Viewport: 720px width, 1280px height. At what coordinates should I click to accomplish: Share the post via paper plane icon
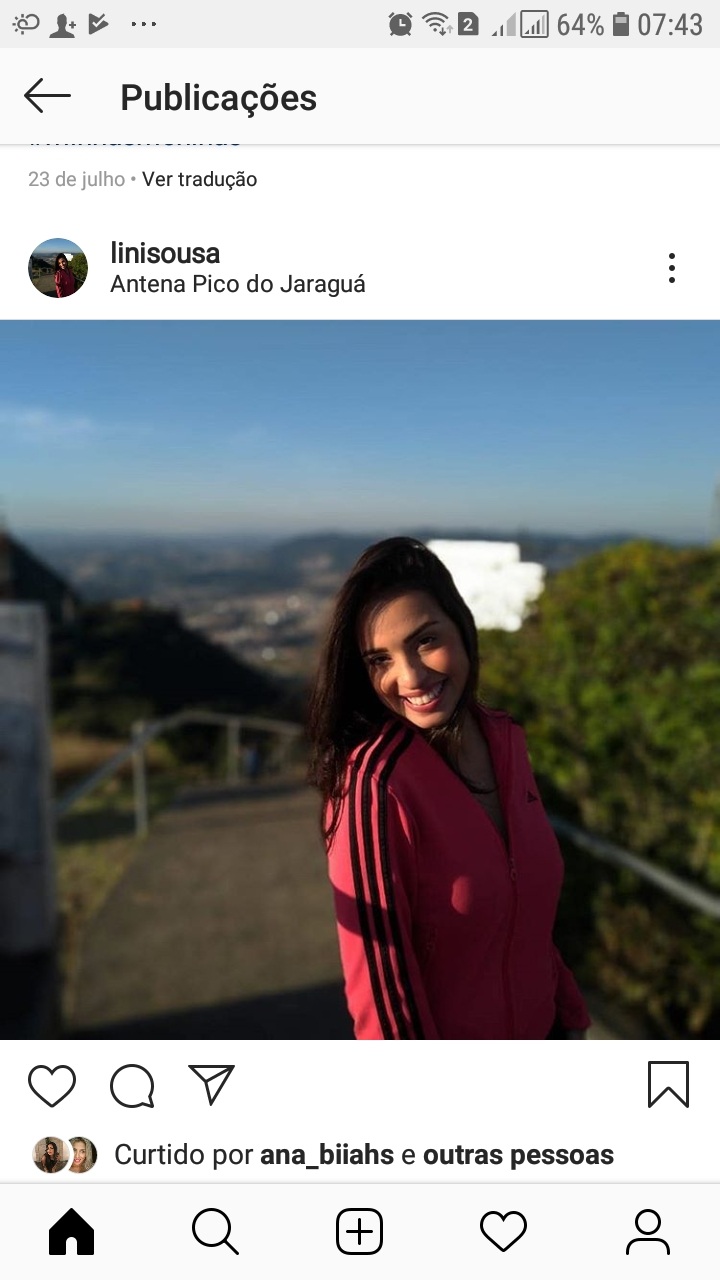211,1085
